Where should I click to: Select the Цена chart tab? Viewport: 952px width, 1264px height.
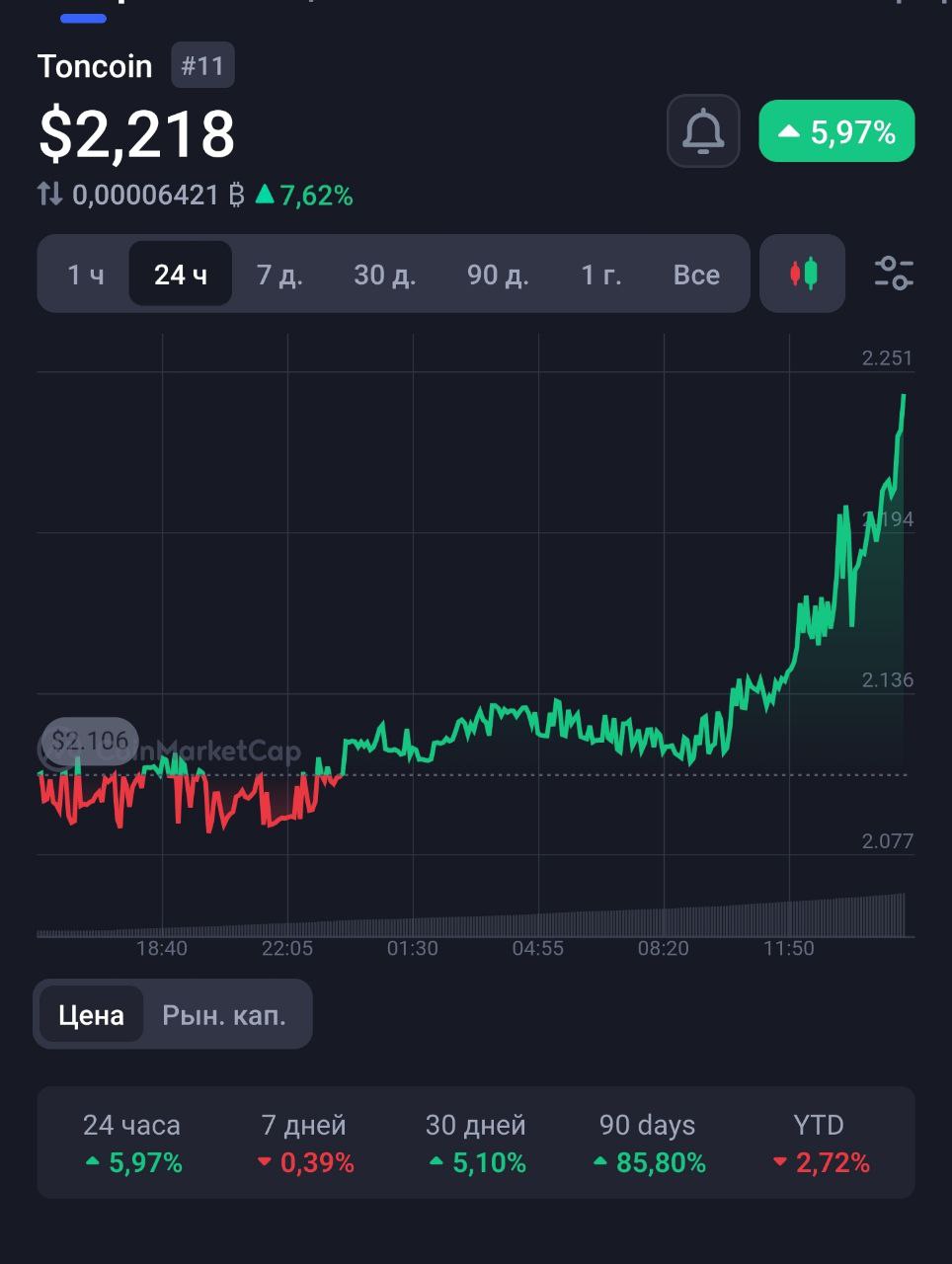91,1015
